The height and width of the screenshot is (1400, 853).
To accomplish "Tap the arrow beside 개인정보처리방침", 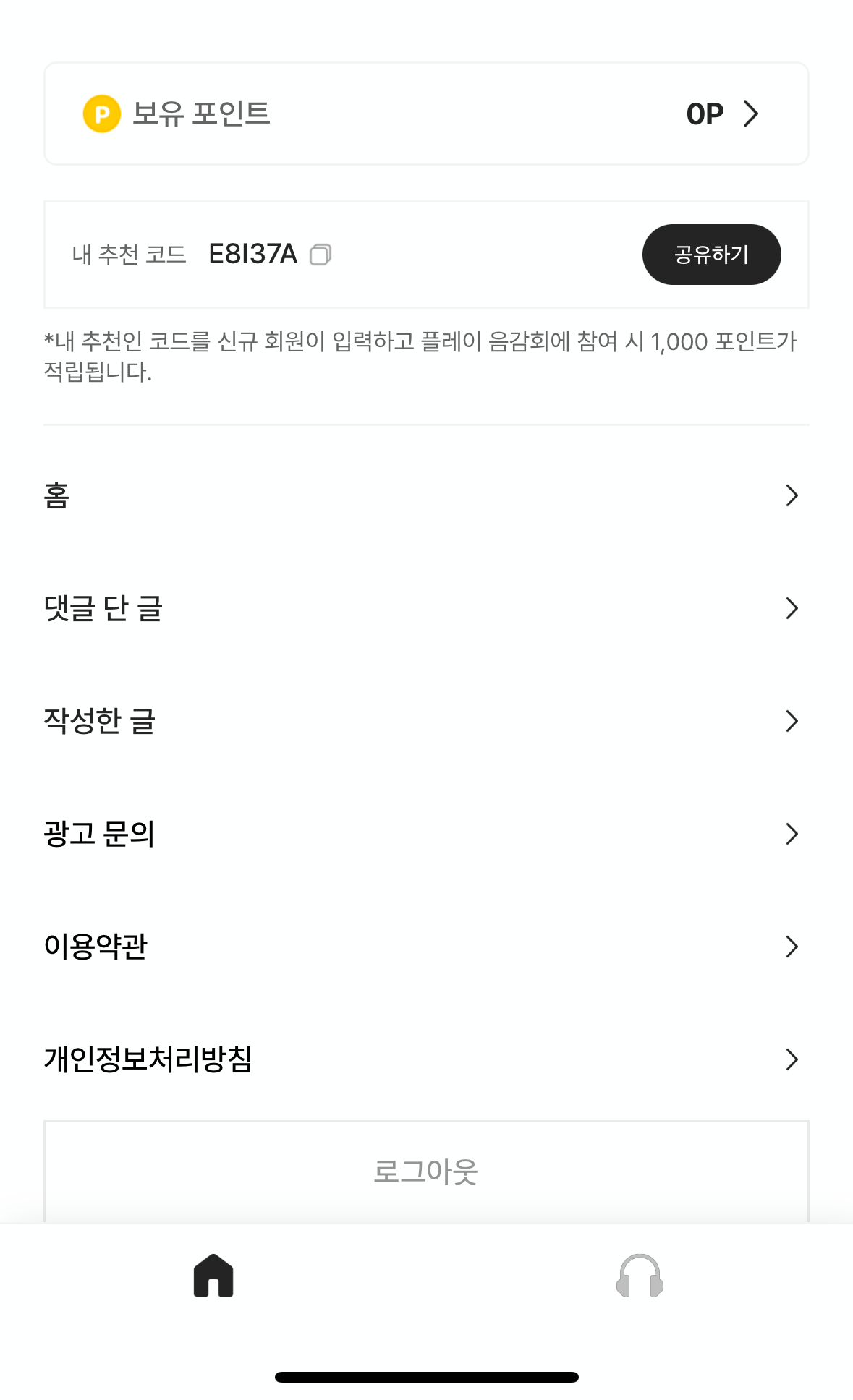I will [792, 1059].
